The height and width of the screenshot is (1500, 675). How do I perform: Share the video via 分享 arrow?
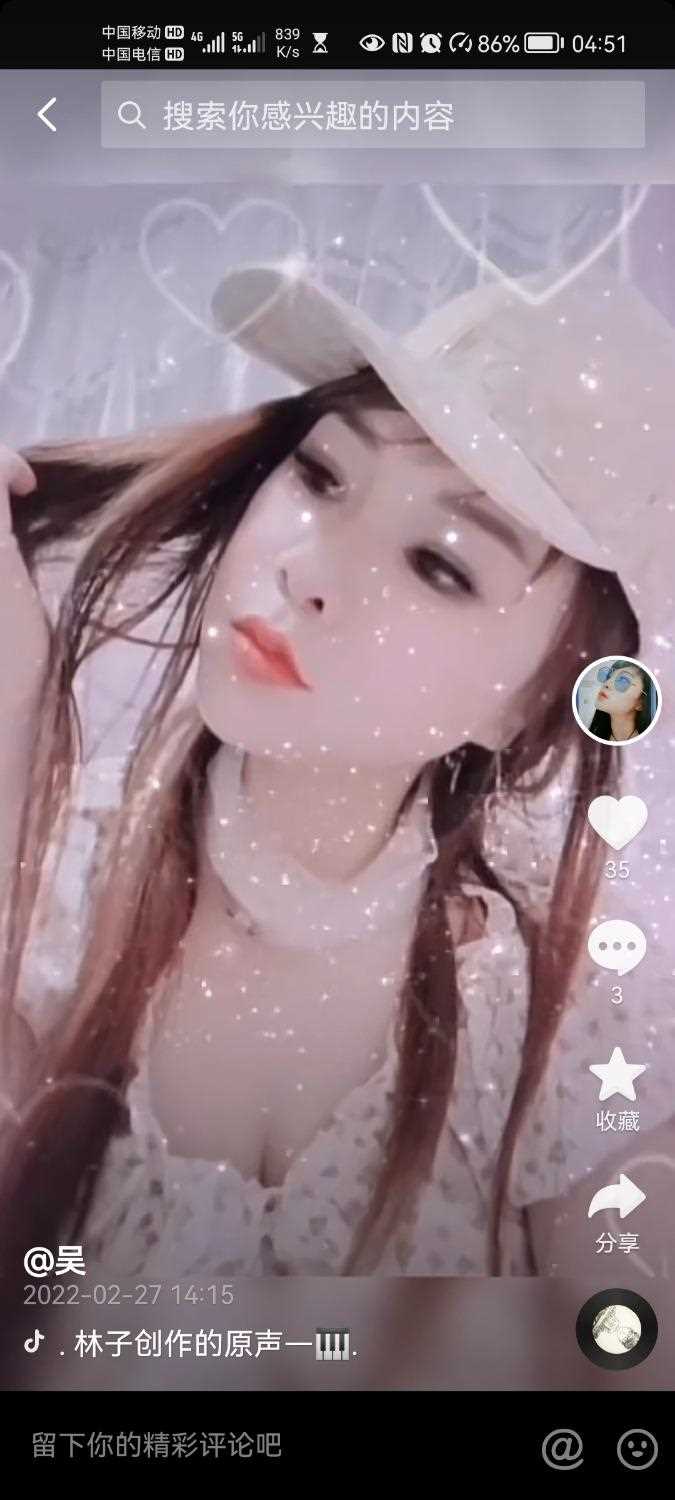pos(617,1198)
